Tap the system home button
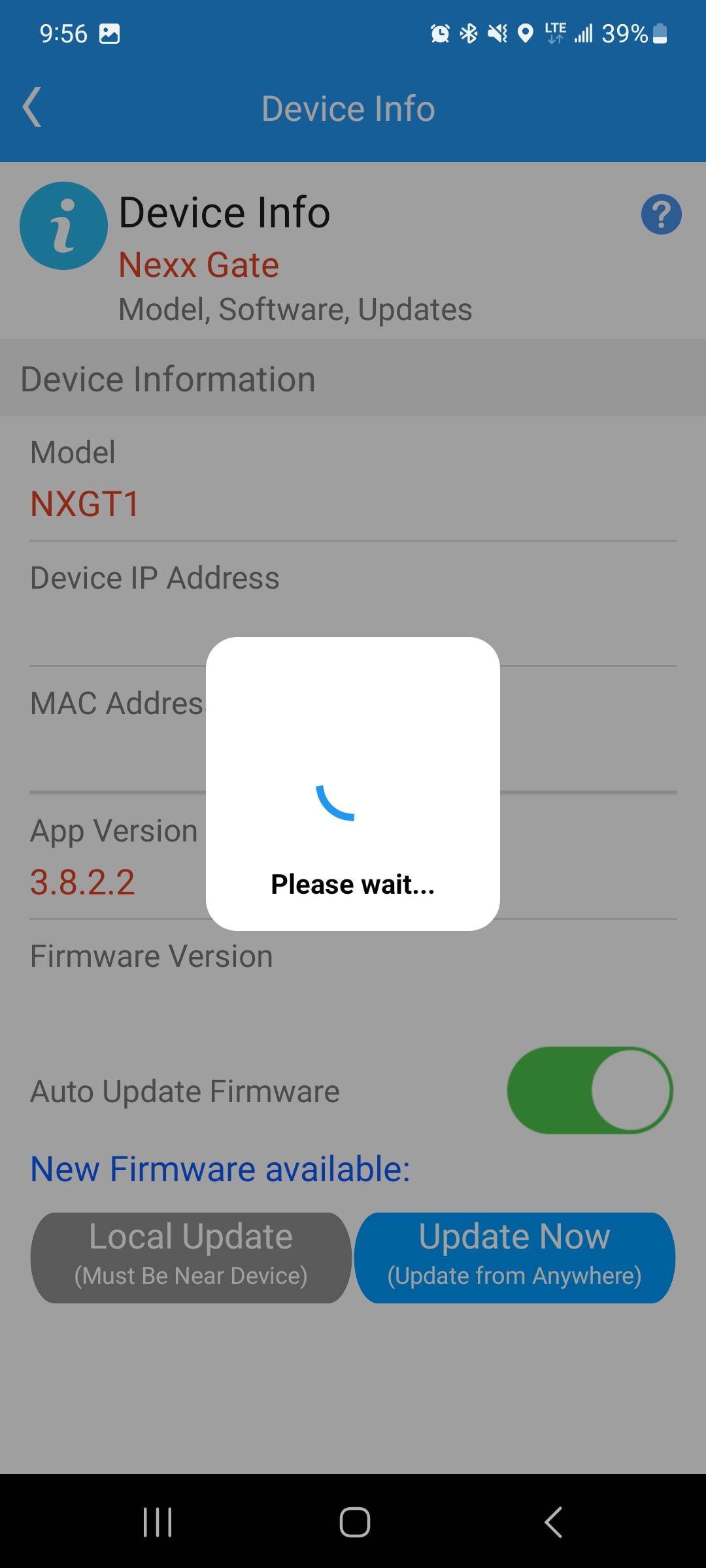706x1568 pixels. coord(354,1522)
